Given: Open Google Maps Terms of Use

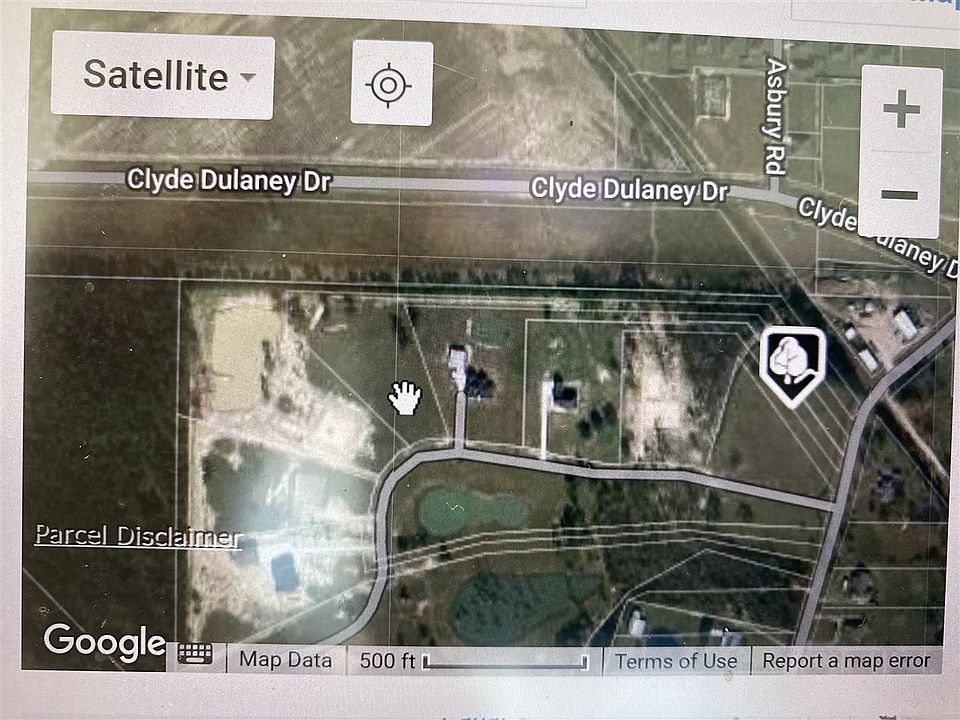Looking at the screenshot, I should tap(676, 661).
